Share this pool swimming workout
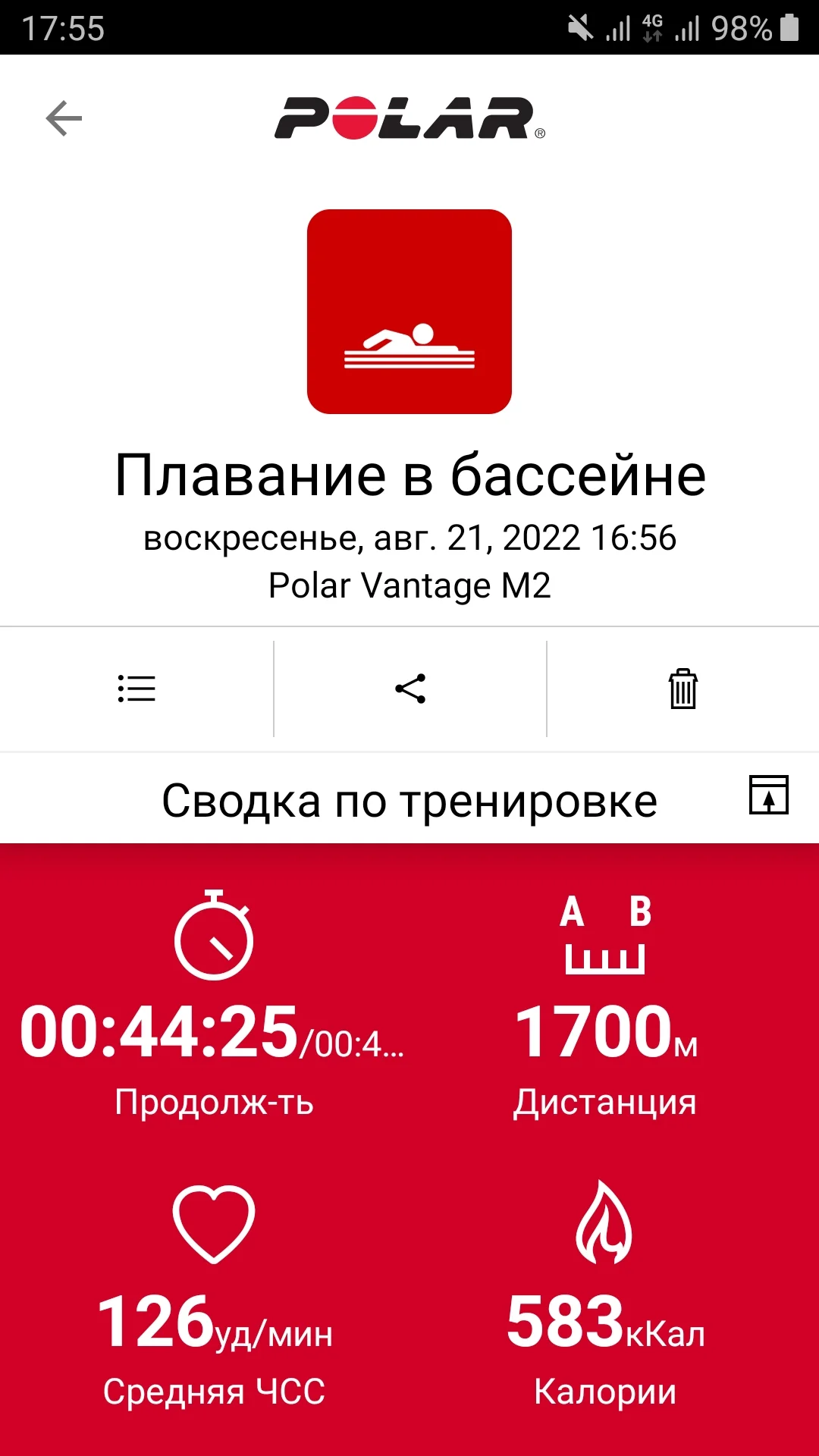Screen dimensions: 819x1456 (x=410, y=689)
